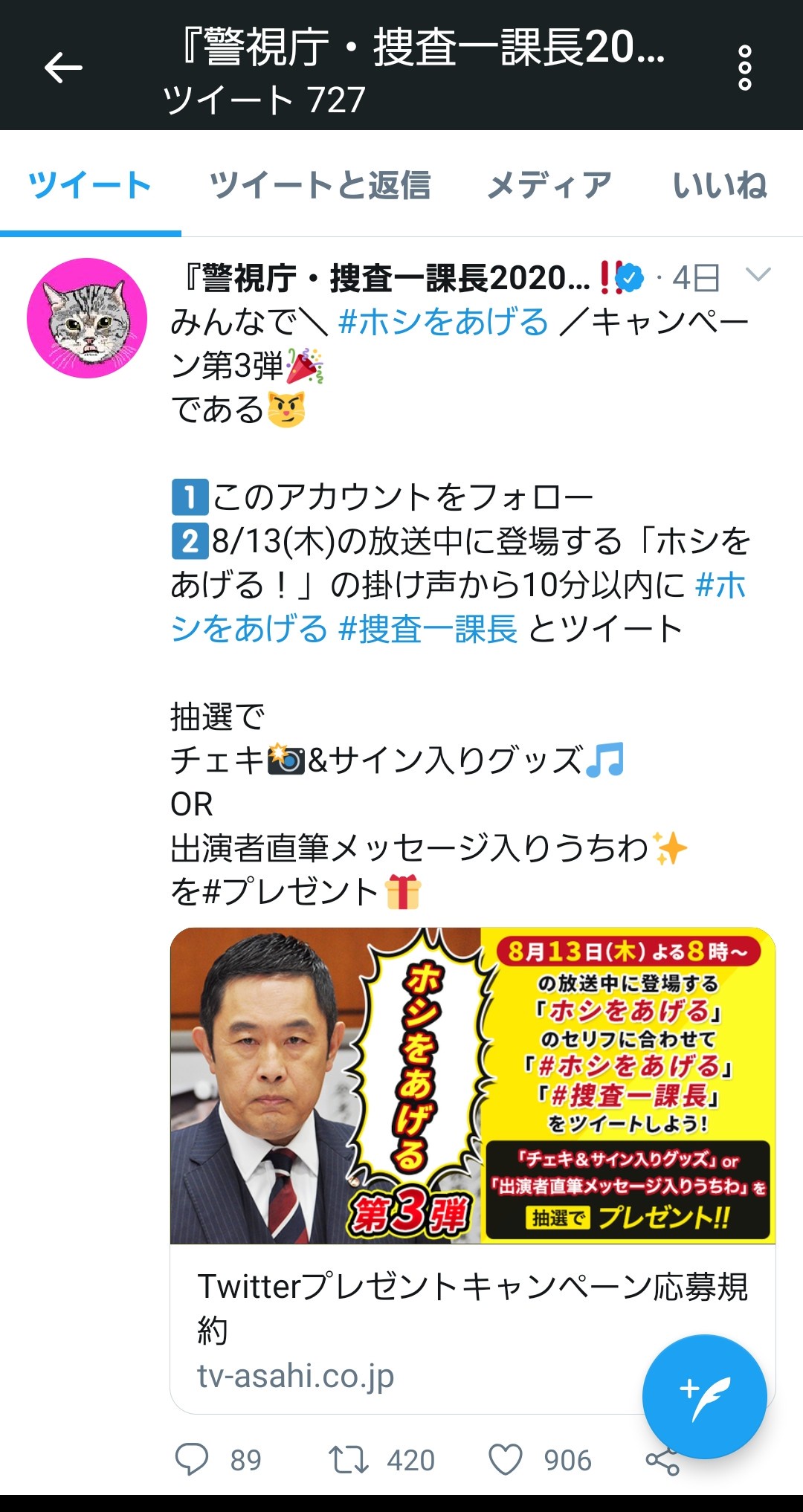This screenshot has height=1512, width=803.
Task: Open the #捜査一課長 hashtag link
Action: pos(428,629)
